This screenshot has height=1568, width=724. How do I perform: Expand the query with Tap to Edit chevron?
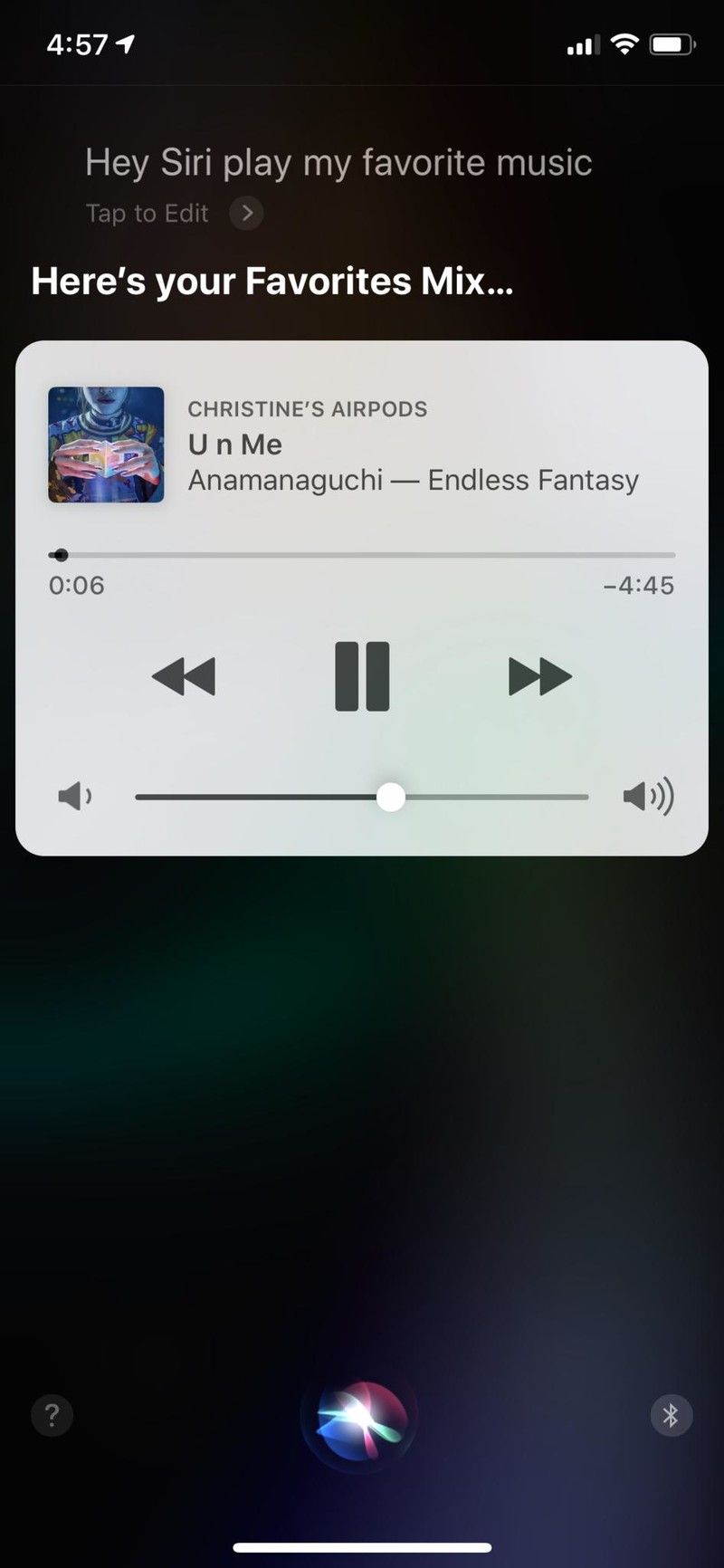click(x=246, y=214)
